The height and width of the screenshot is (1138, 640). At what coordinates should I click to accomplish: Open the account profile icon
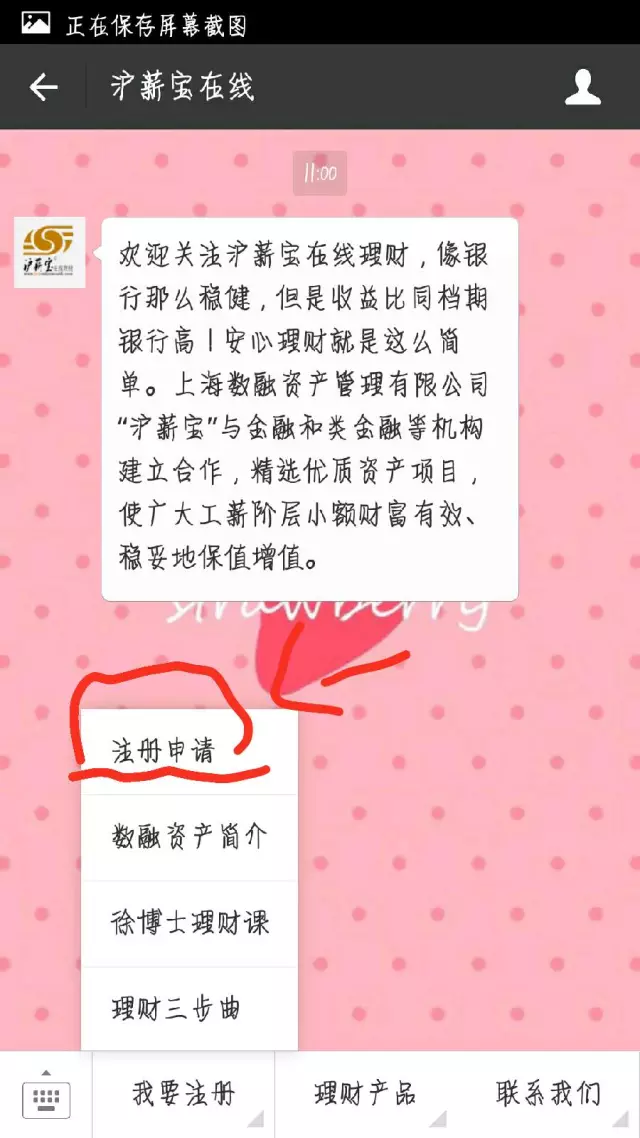582,88
